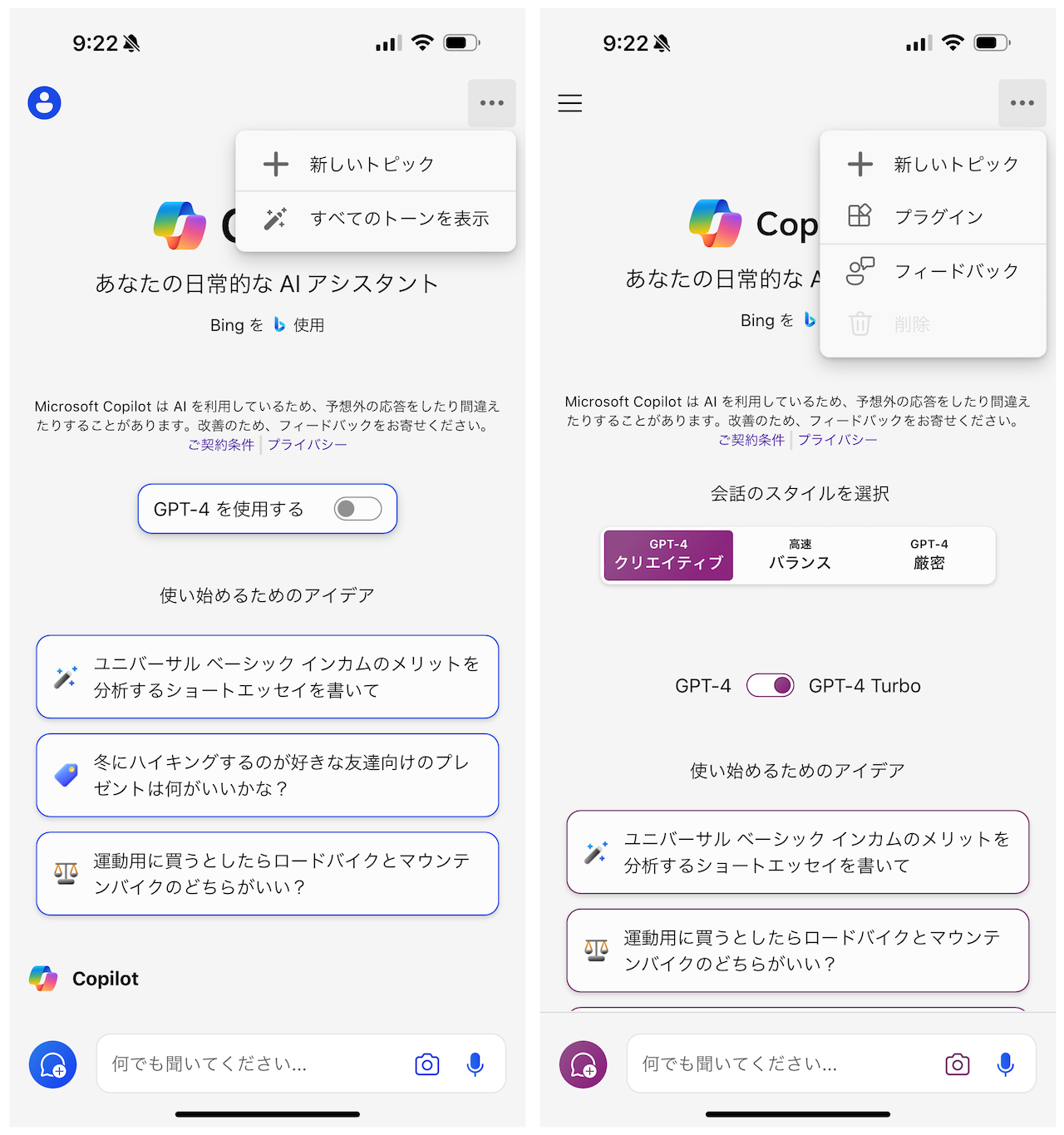Start a new chat via the chat bubble icon
Image resolution: width=1064 pixels, height=1135 pixels.
52,1064
